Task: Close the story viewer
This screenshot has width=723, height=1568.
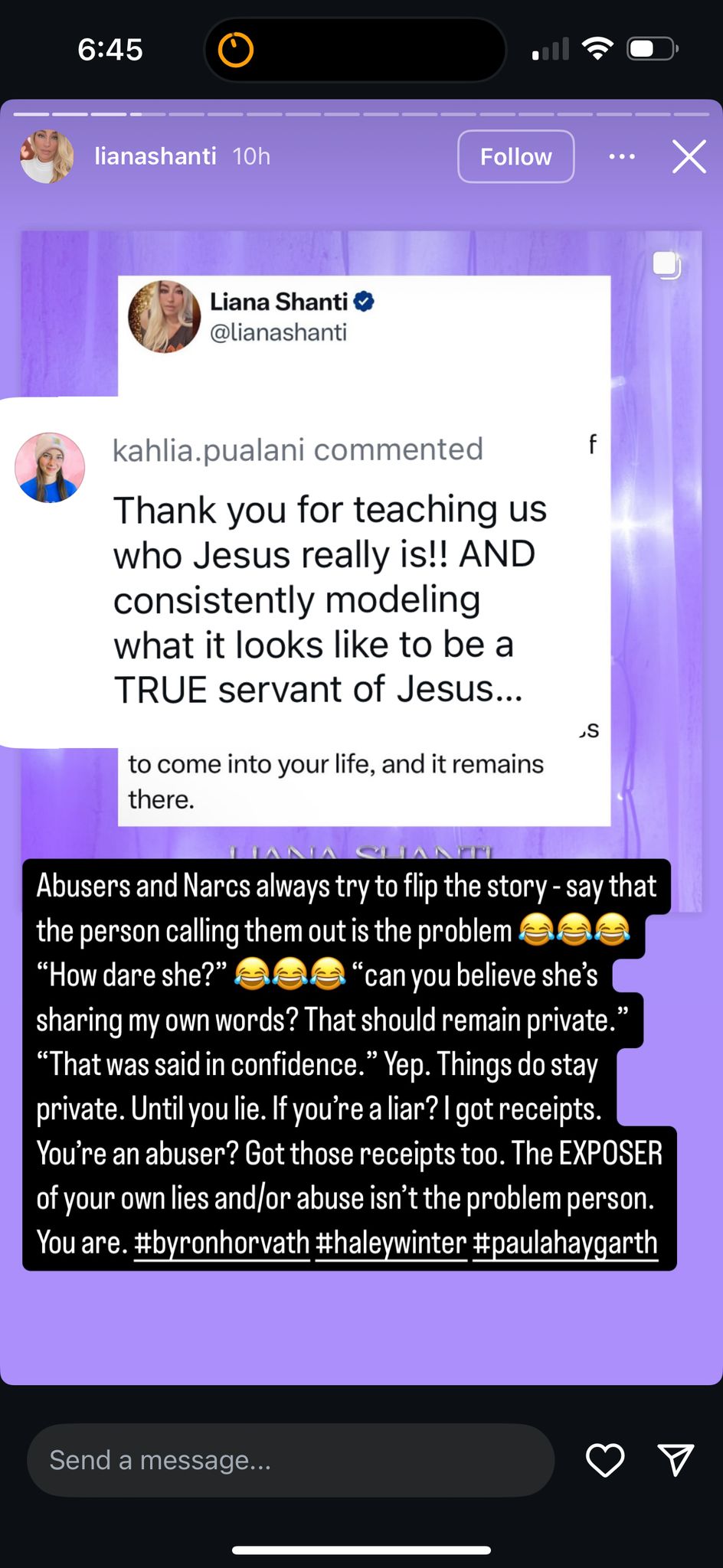Action: coord(689,156)
